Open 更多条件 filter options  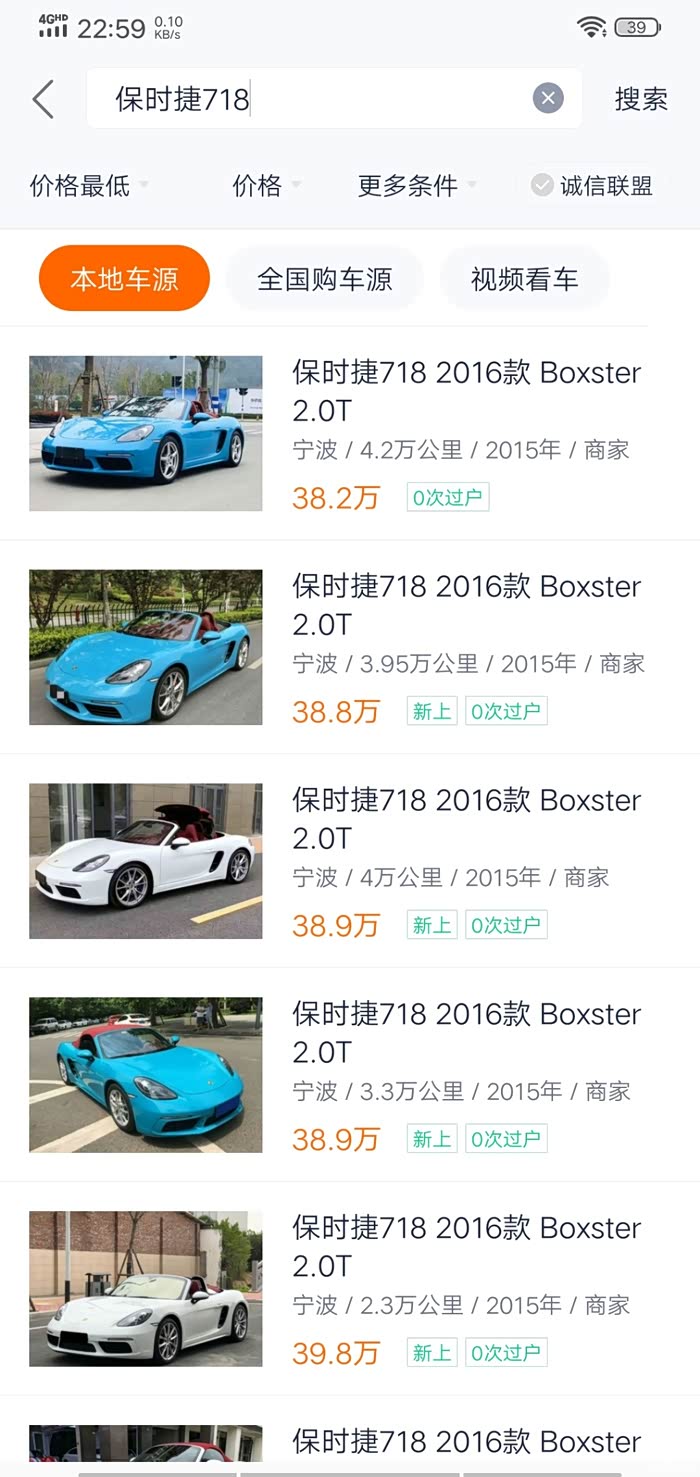pos(416,185)
